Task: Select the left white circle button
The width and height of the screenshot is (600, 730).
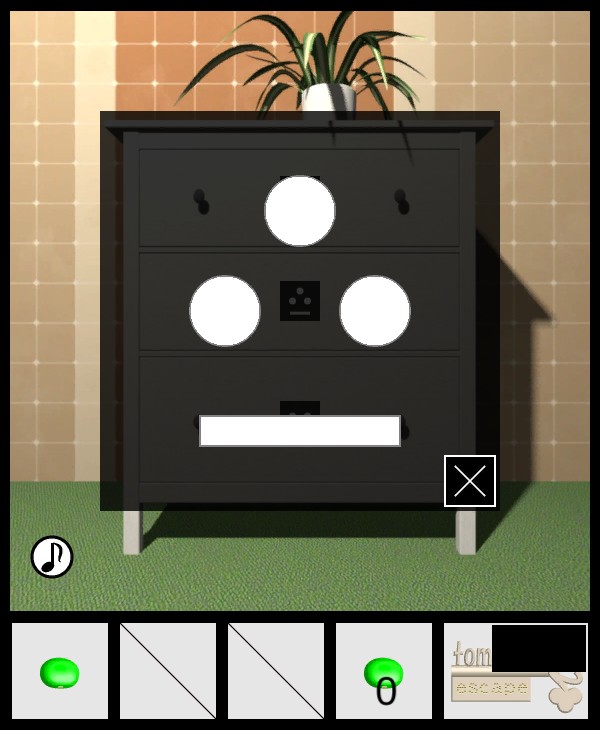Action: pyautogui.click(x=225, y=311)
